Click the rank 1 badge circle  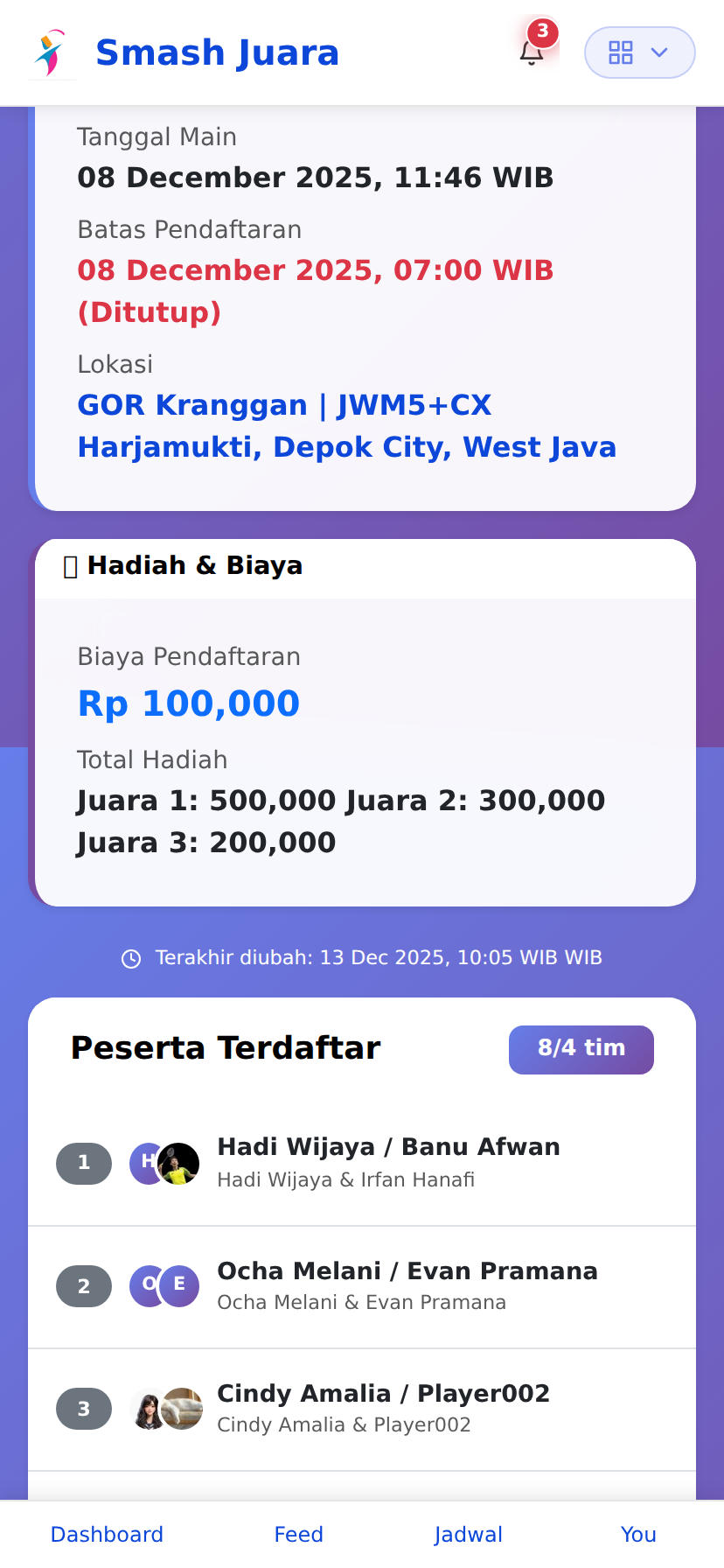(x=83, y=1164)
